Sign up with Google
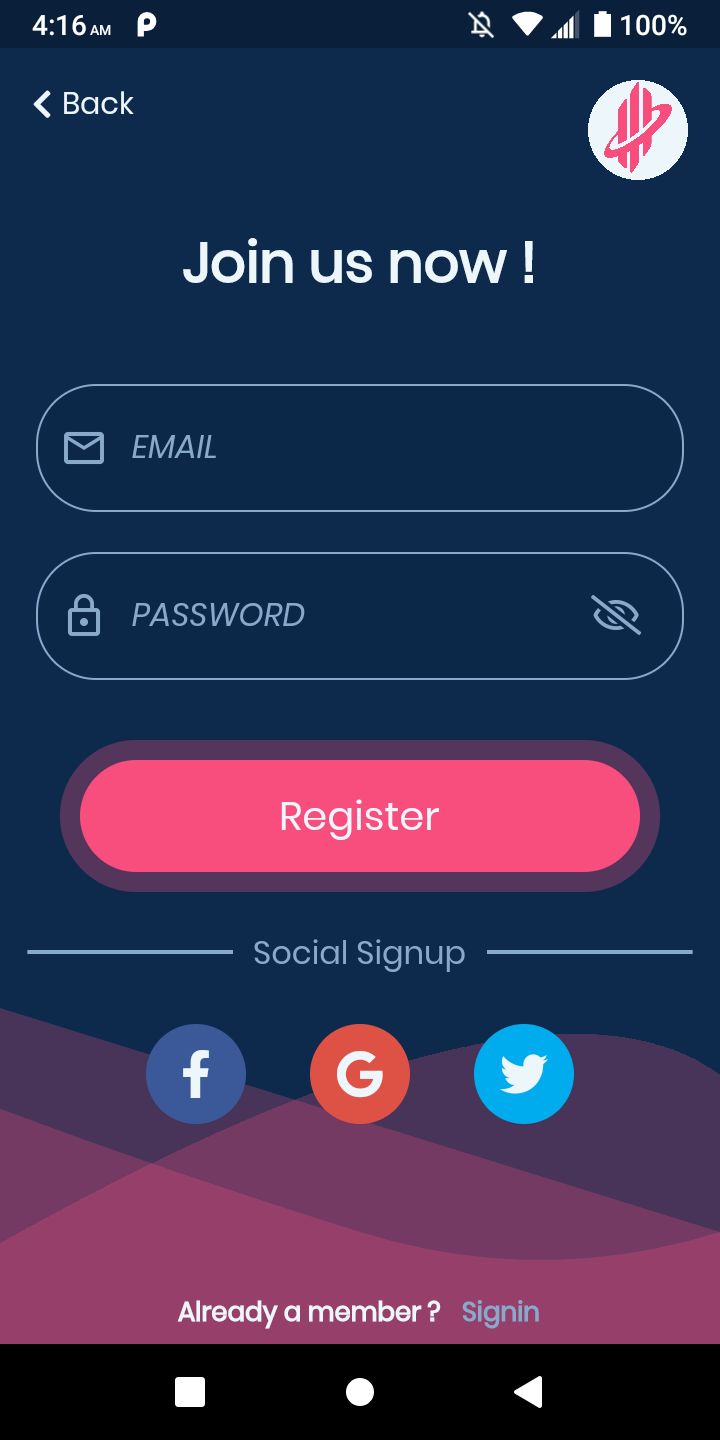 point(360,1074)
